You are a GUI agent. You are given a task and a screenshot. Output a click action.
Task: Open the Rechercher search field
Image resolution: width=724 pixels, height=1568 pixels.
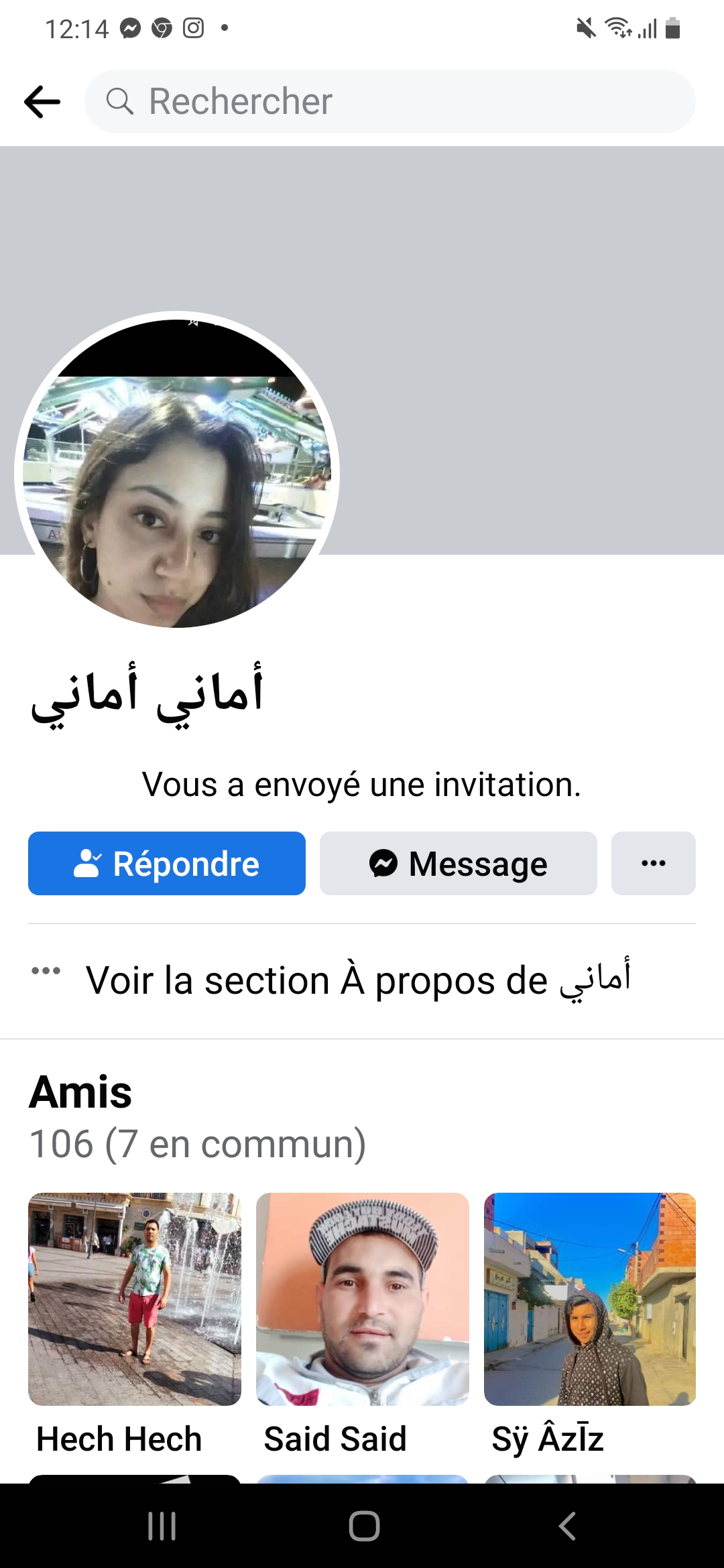[x=389, y=102]
